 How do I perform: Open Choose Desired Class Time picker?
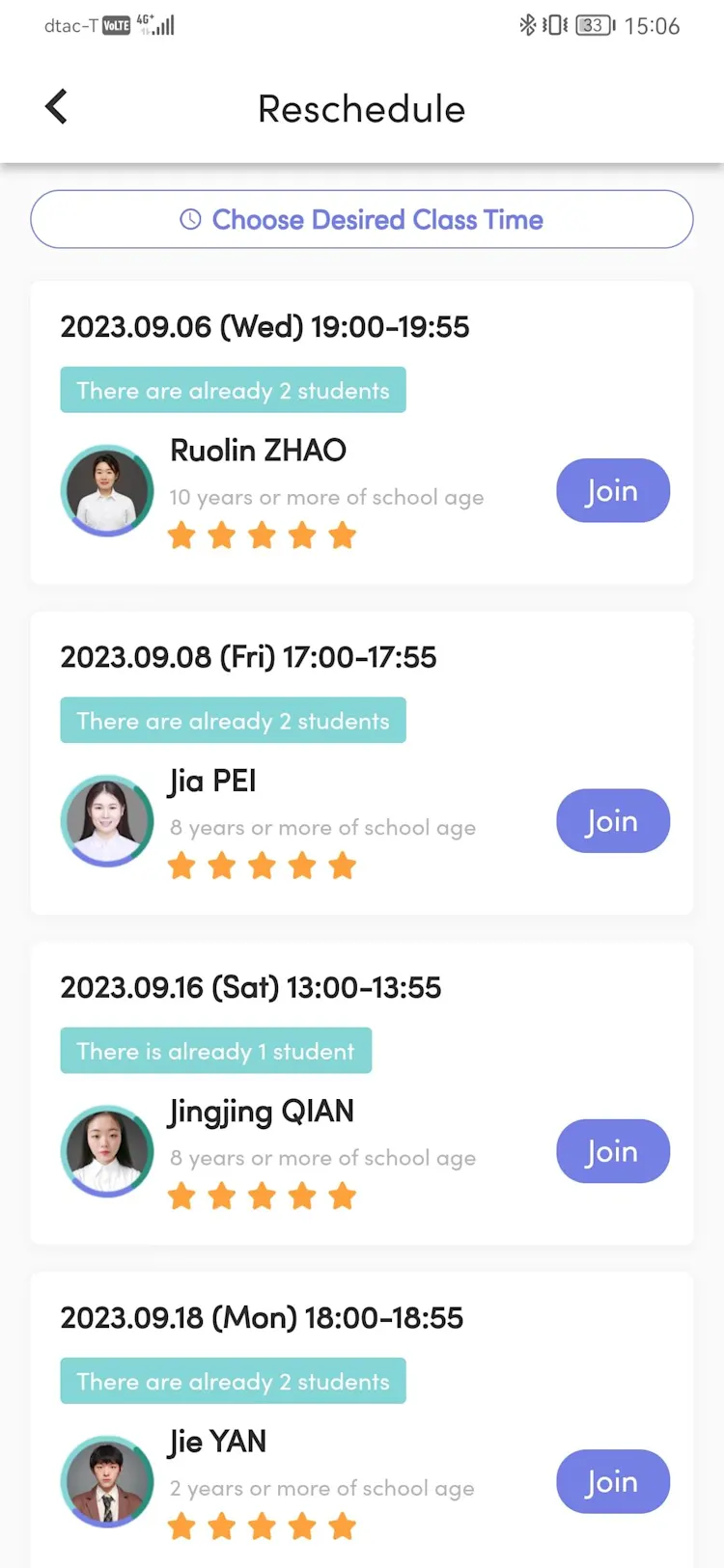[362, 220]
